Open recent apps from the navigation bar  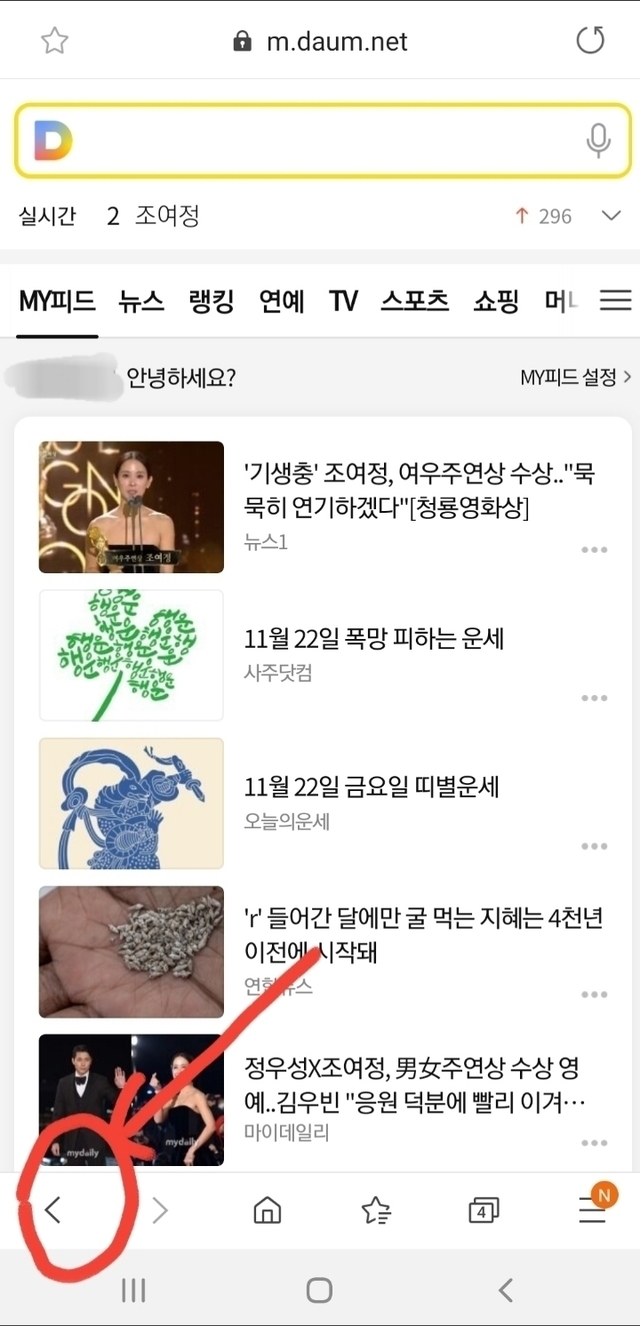[133, 1290]
